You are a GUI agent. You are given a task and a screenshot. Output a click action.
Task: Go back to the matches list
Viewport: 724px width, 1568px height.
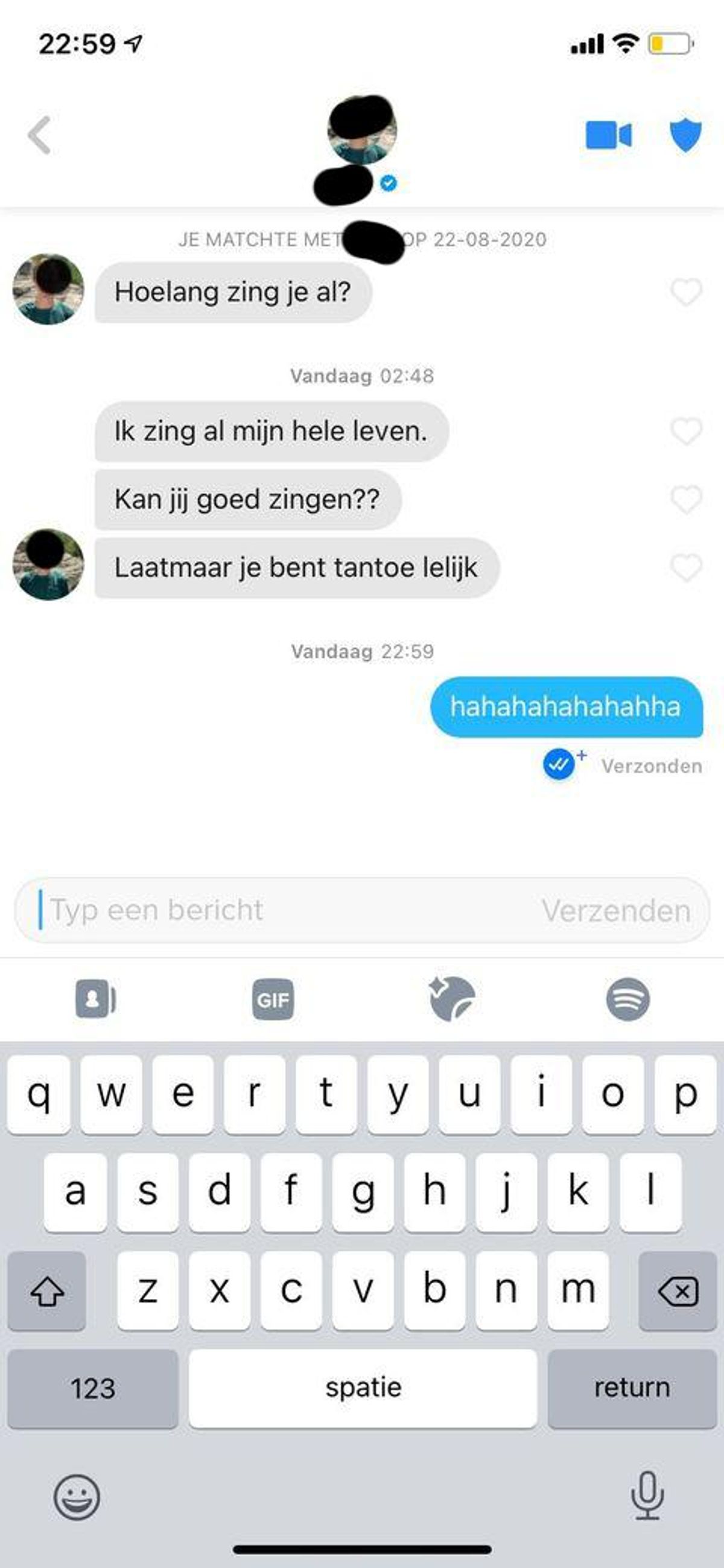40,135
